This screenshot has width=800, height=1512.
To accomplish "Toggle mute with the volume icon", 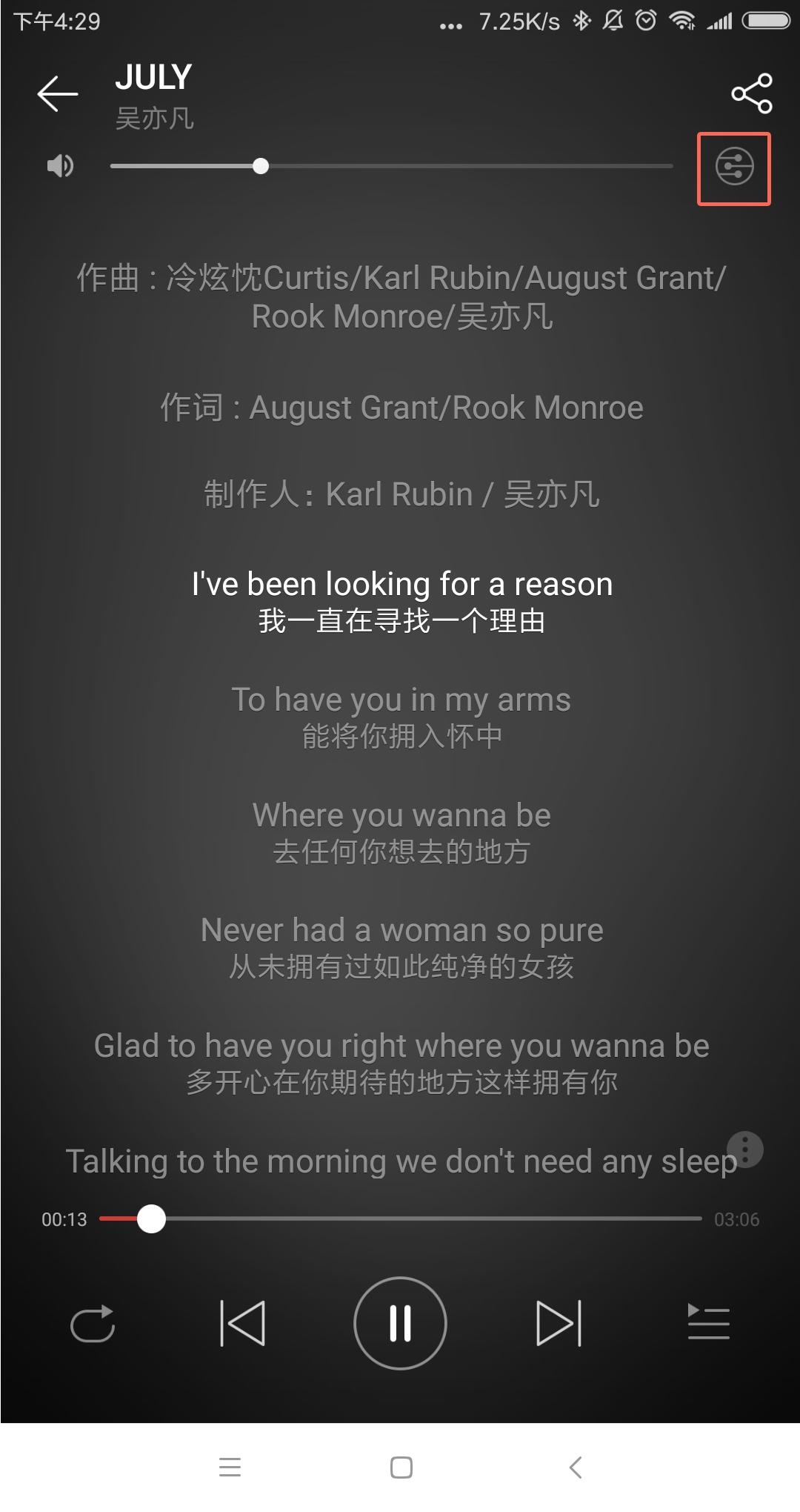I will pos(61,165).
